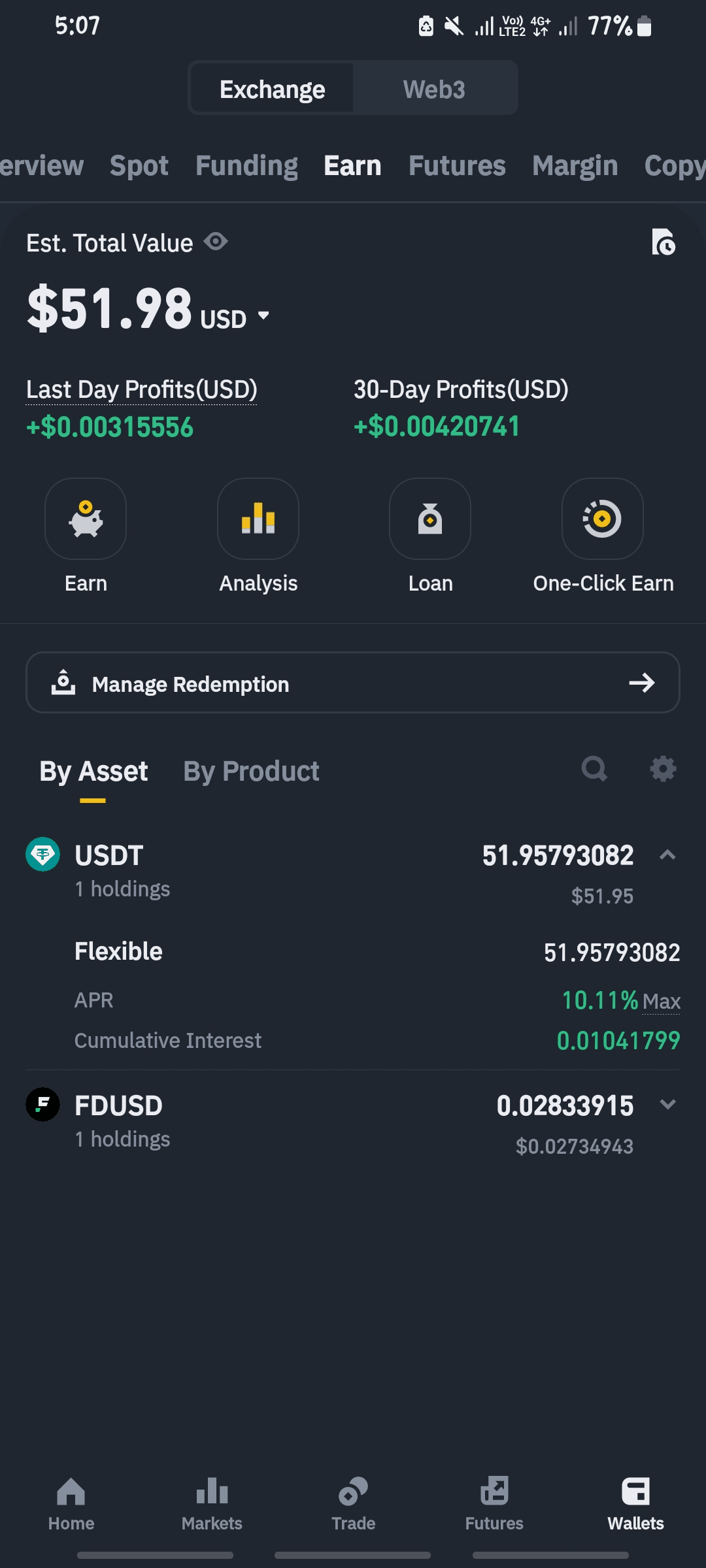Switch to the Web3 wallet

pos(434,89)
